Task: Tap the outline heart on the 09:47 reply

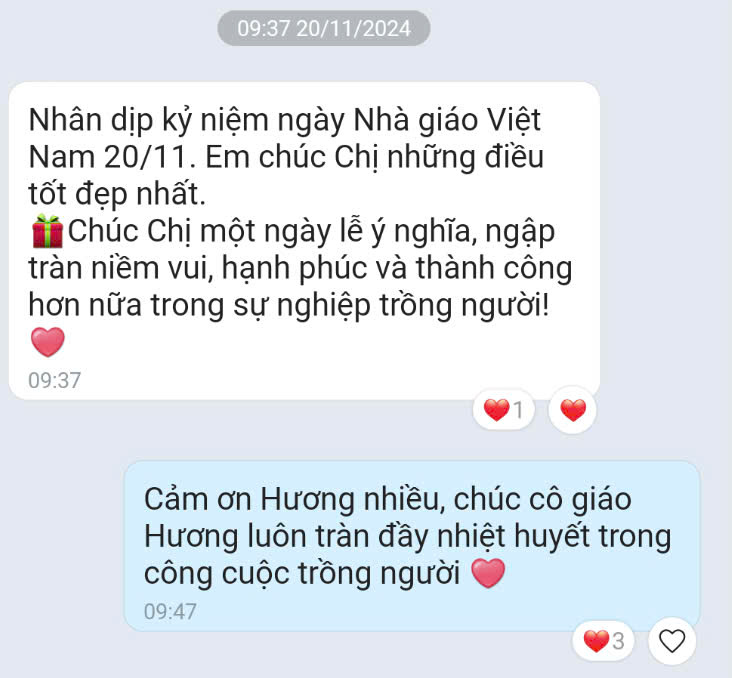Action: 672,640
